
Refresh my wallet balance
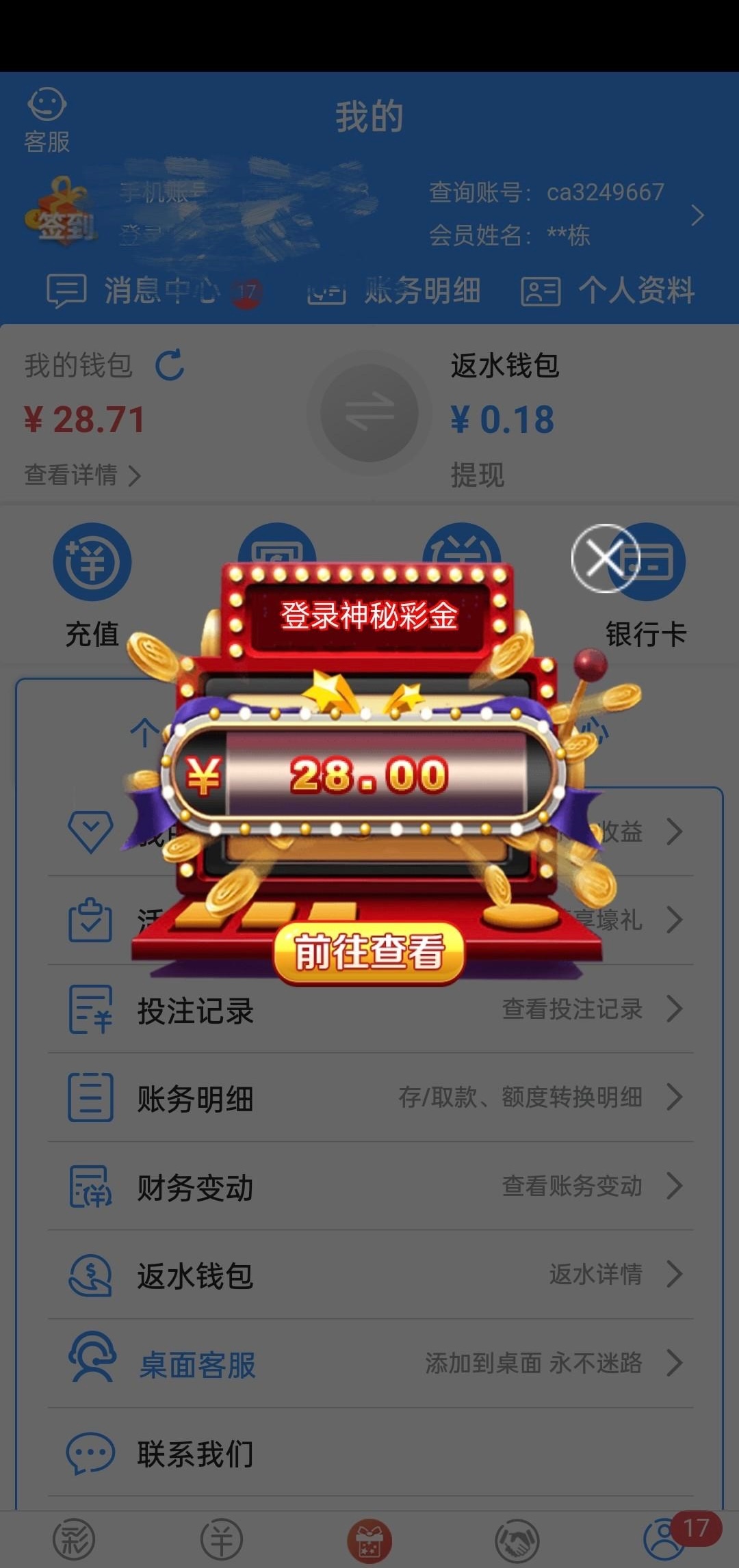pos(170,365)
